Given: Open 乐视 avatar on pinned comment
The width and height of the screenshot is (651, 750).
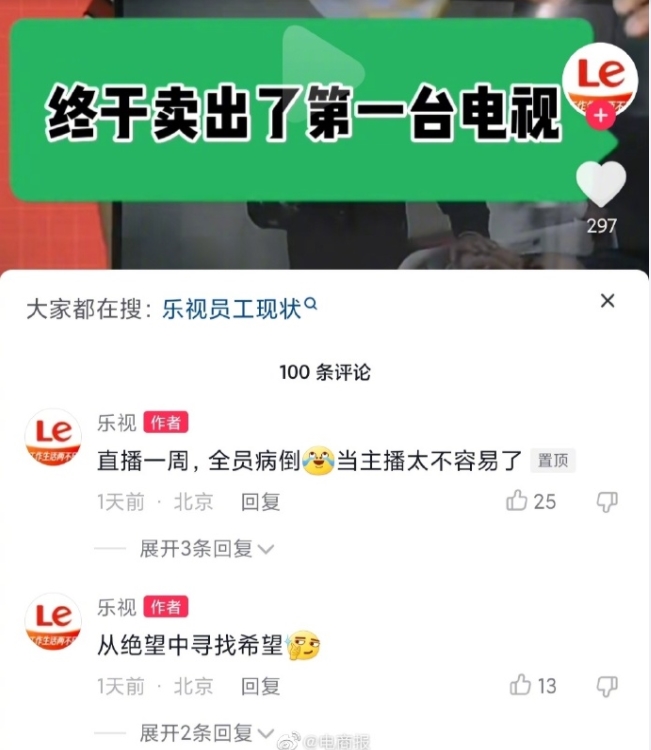Looking at the screenshot, I should pos(52,438).
